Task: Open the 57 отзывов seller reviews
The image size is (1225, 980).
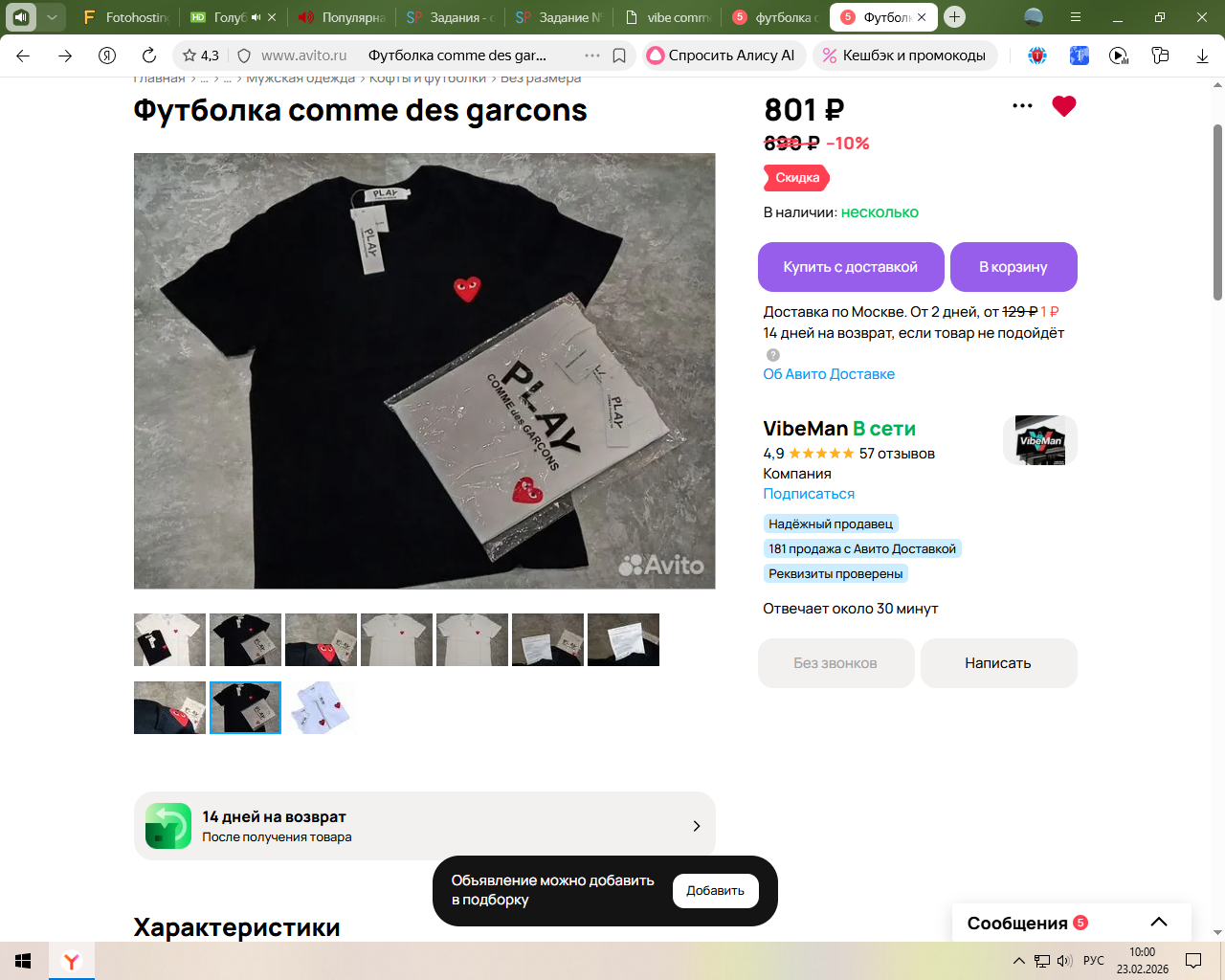Action: 896,454
